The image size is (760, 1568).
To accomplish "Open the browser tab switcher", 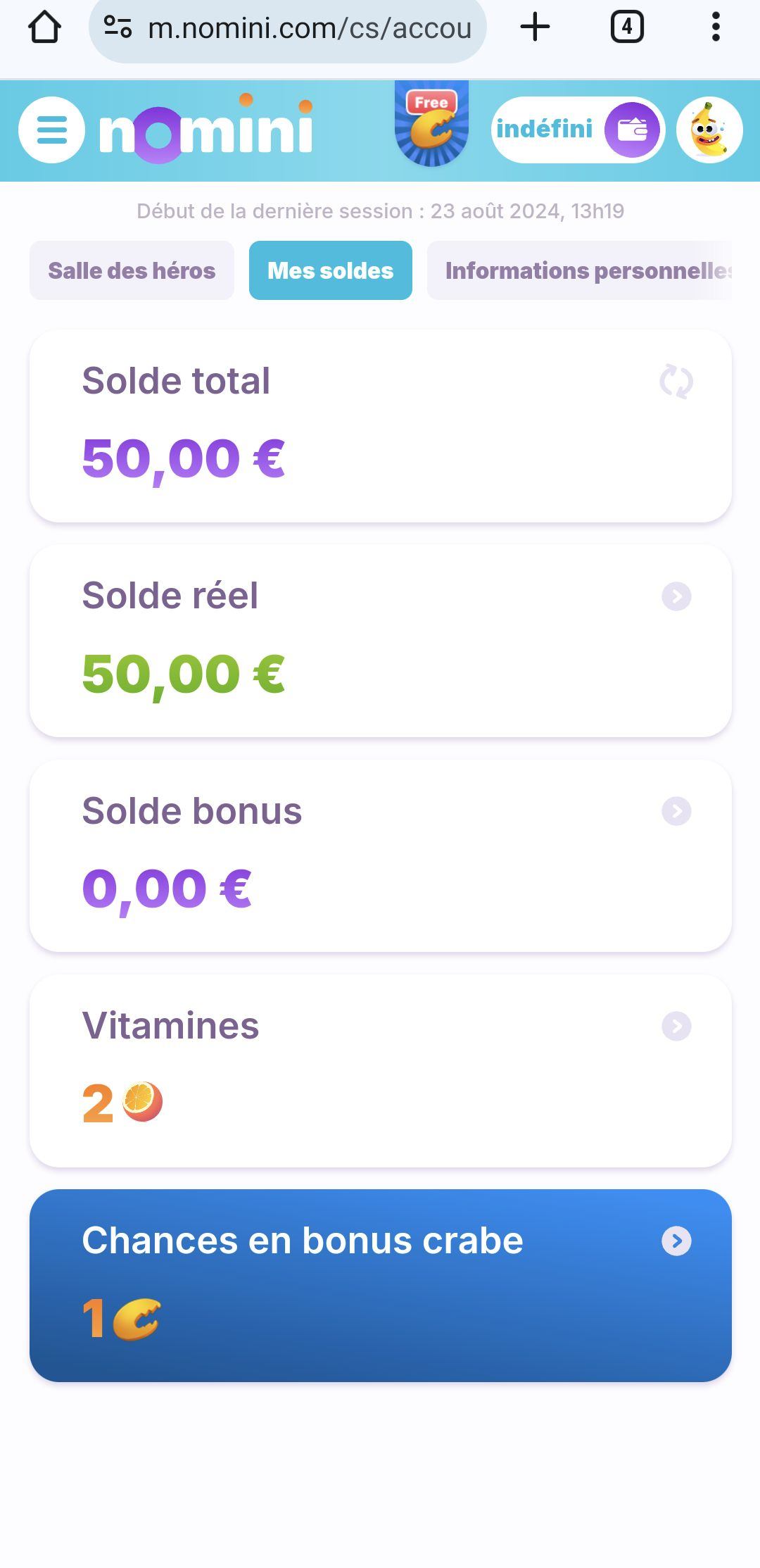I will (627, 27).
